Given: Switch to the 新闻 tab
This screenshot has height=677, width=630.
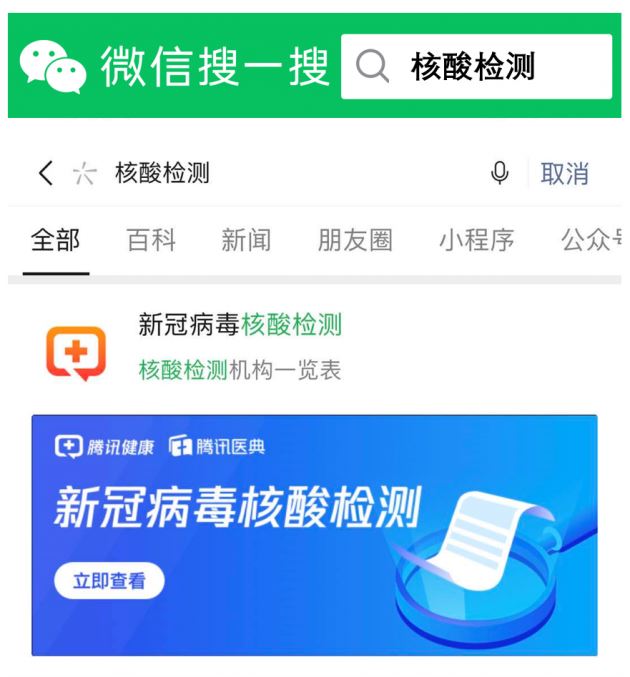Looking at the screenshot, I should 246,240.
